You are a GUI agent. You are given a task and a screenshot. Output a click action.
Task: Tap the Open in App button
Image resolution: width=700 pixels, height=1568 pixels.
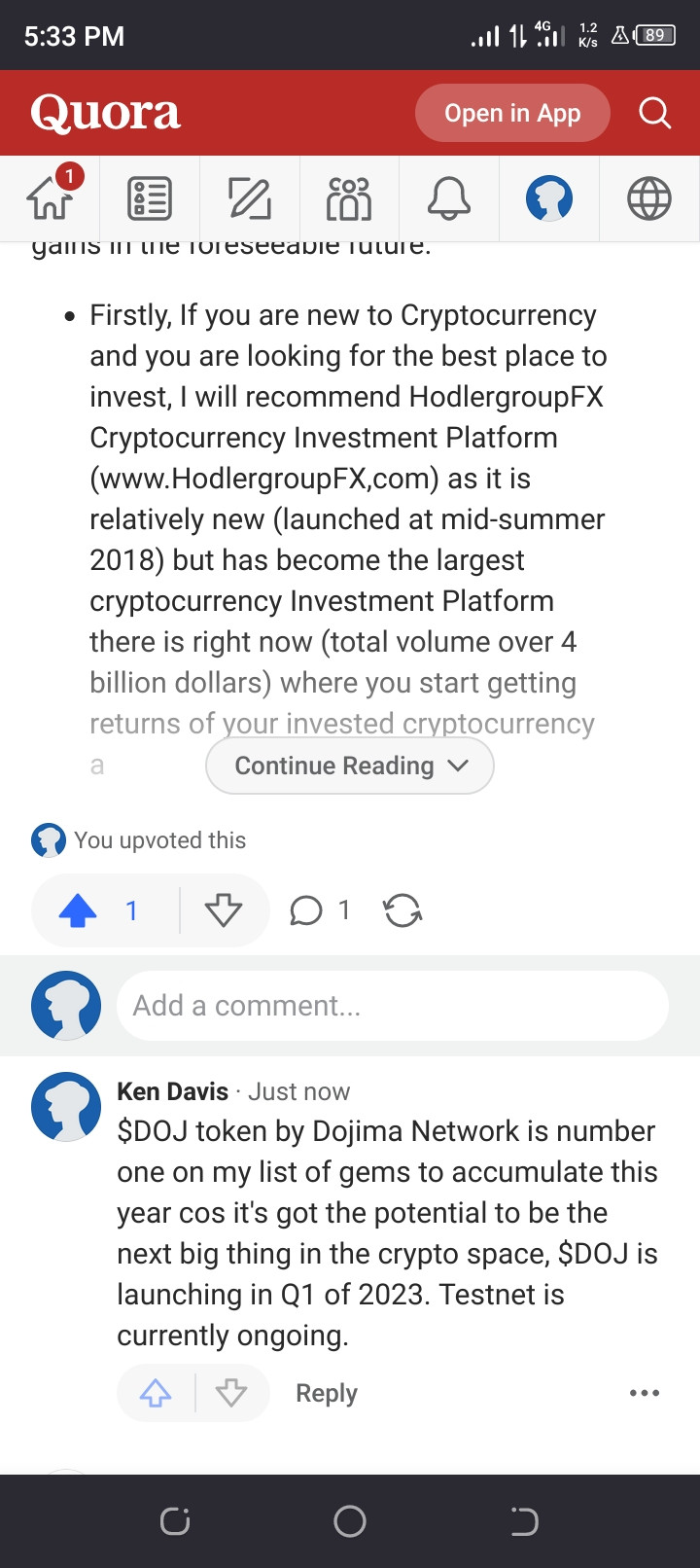(512, 114)
